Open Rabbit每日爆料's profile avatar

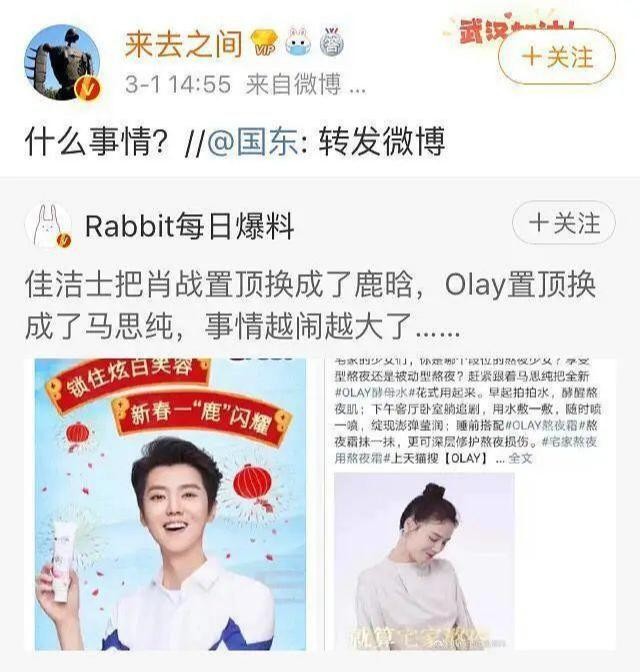click(x=48, y=227)
